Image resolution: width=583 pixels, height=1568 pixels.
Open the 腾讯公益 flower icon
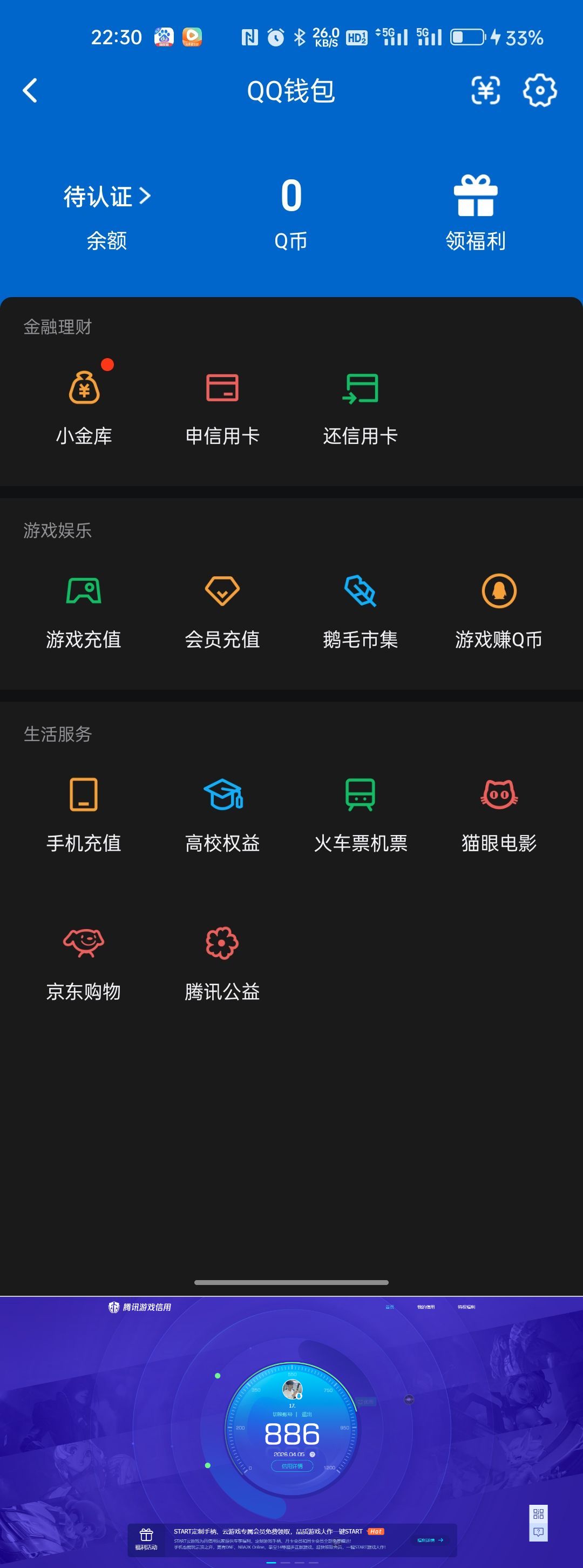(x=223, y=943)
